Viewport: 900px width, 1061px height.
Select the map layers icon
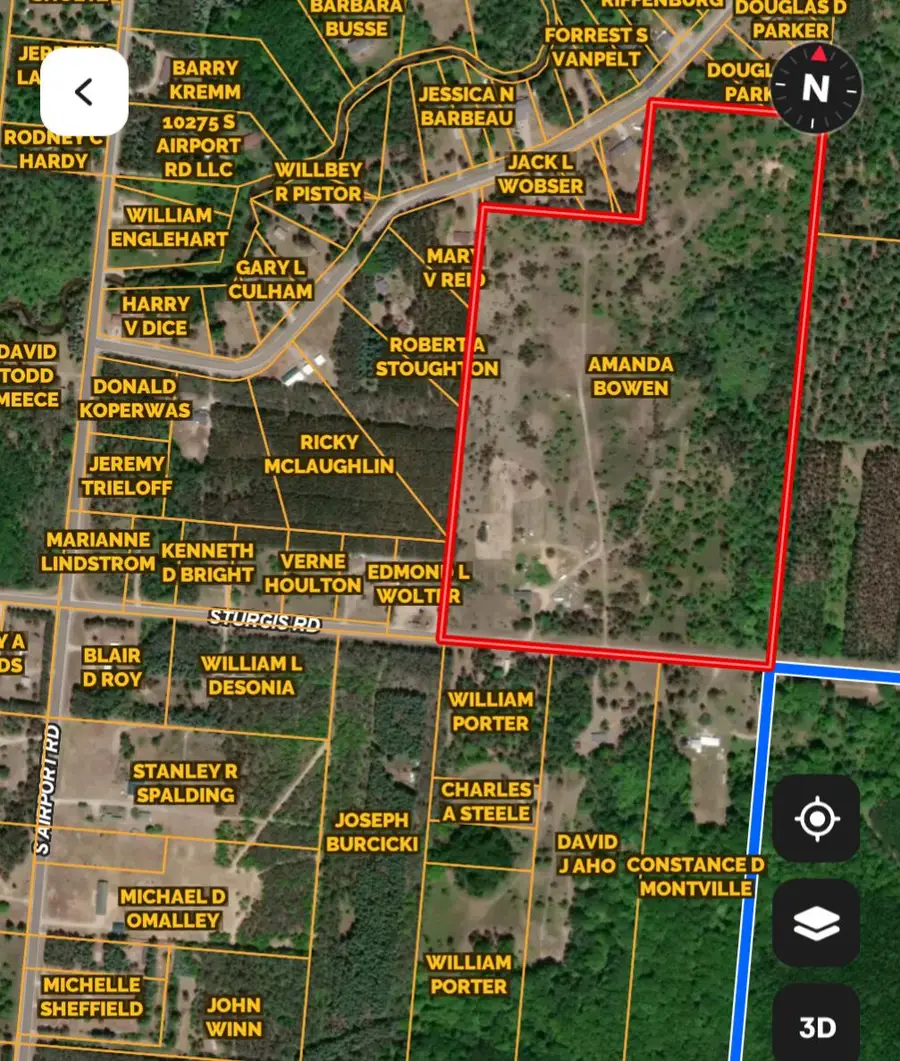(x=818, y=924)
